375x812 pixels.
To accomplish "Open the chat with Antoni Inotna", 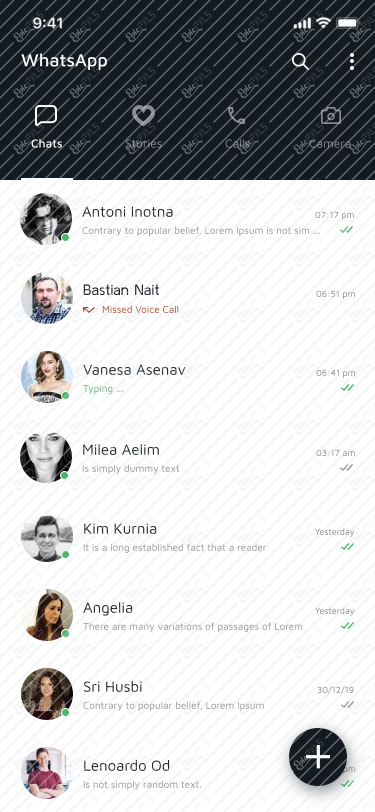I will pyautogui.click(x=188, y=220).
